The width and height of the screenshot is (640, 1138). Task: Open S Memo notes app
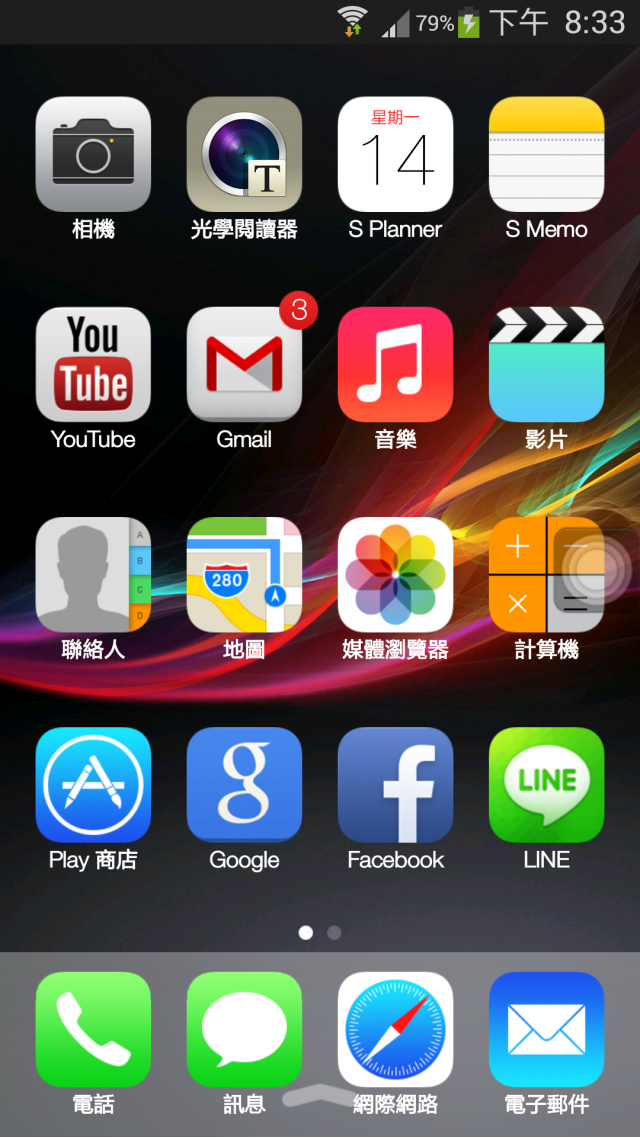(546, 154)
